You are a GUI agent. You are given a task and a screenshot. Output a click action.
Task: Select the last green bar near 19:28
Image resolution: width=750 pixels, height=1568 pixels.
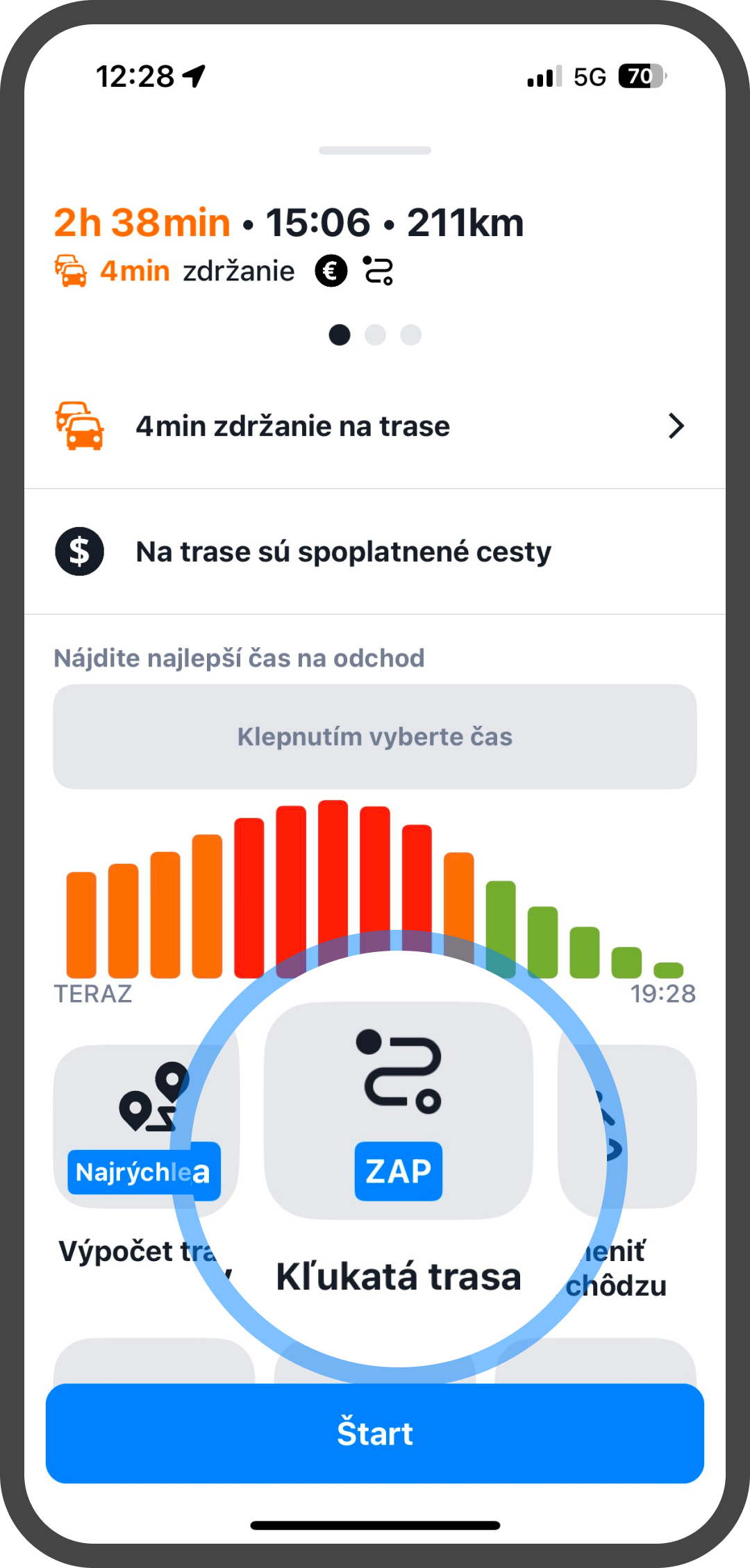(668, 969)
